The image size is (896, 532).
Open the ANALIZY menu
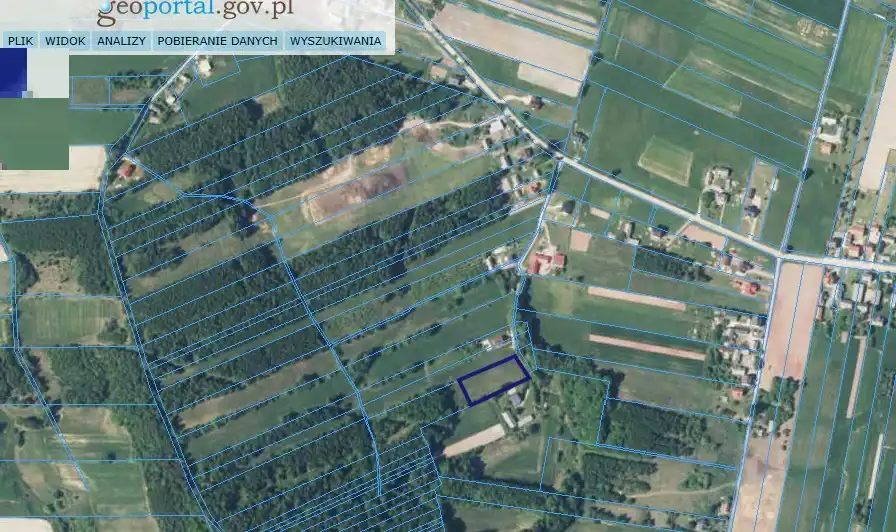tap(121, 41)
